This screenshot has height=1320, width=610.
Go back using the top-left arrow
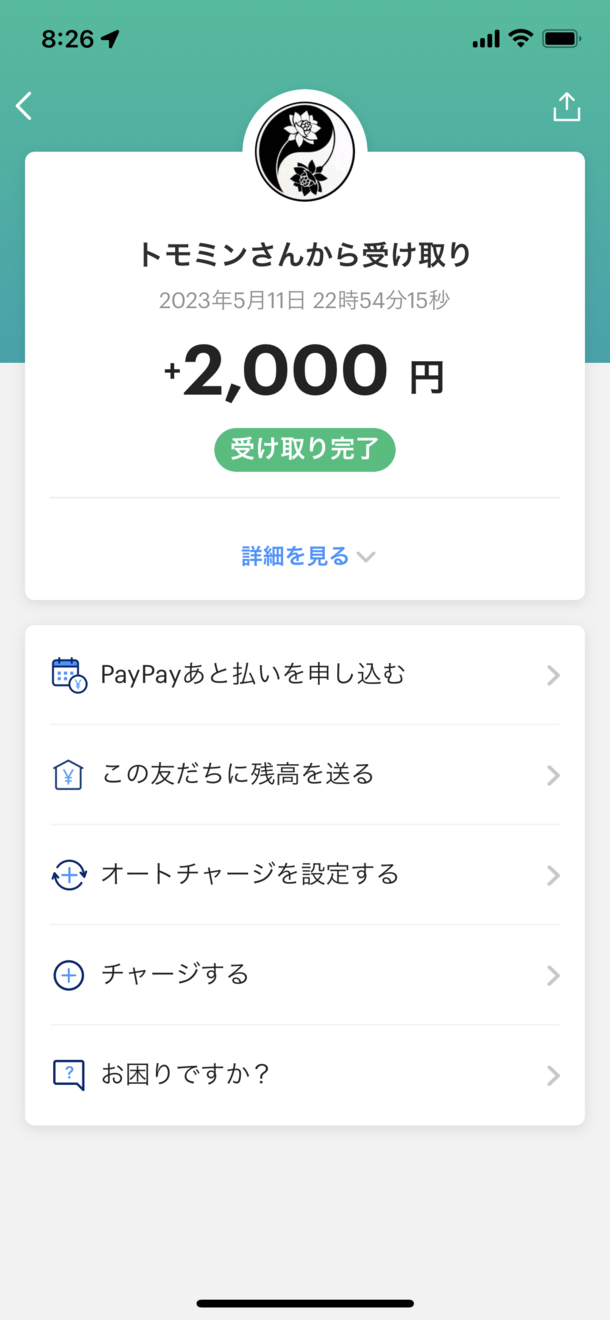point(25,106)
